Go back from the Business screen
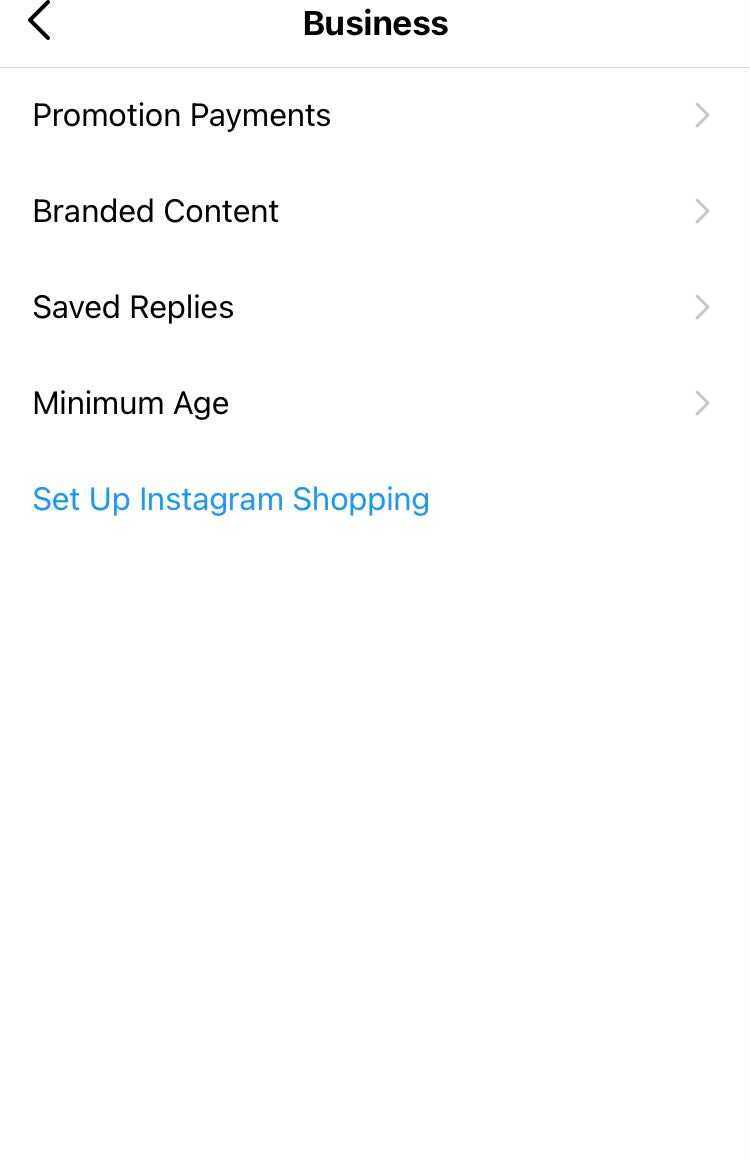The width and height of the screenshot is (750, 1166). click(40, 22)
